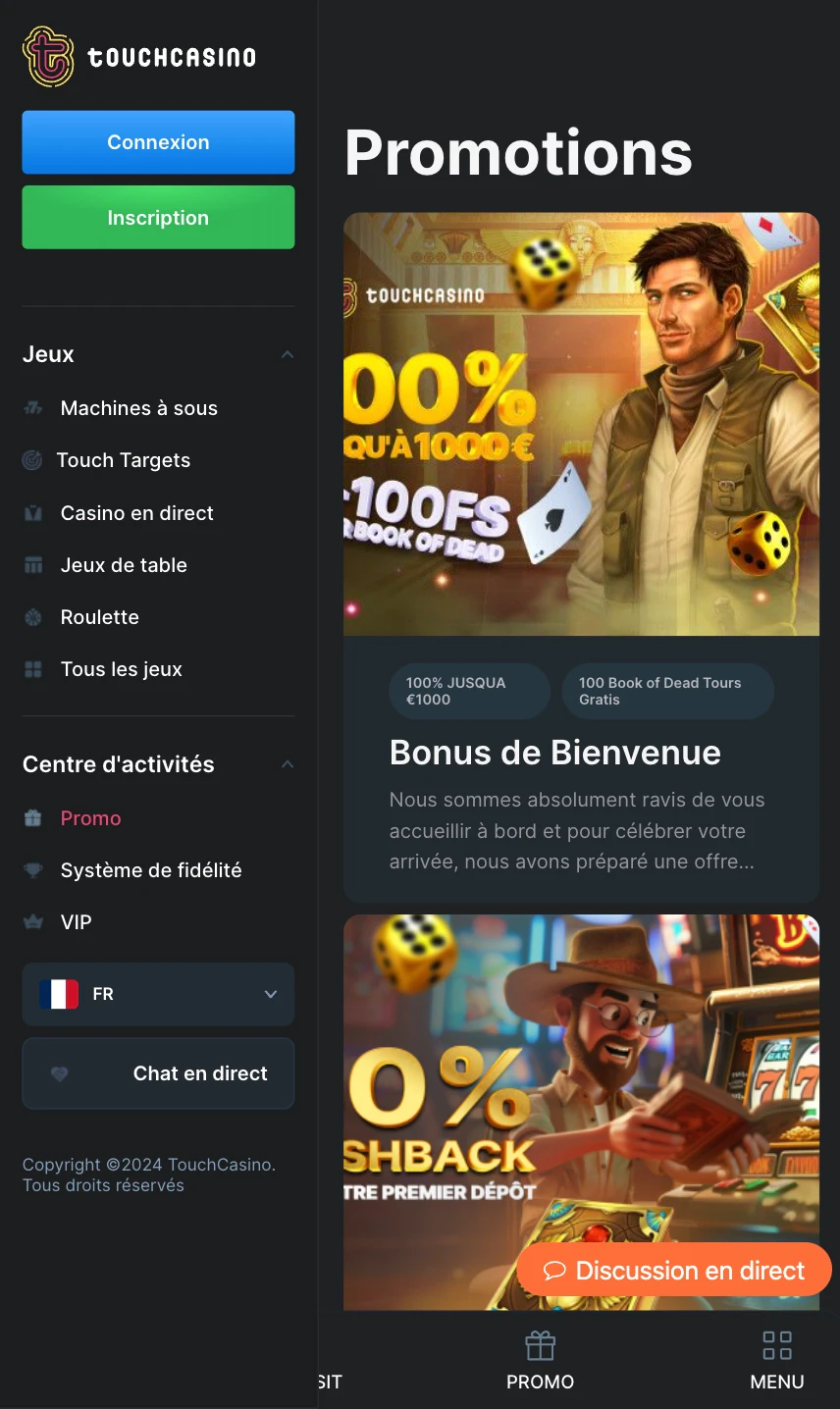The image size is (840, 1409).
Task: Open Touch Targets
Action: tap(123, 460)
